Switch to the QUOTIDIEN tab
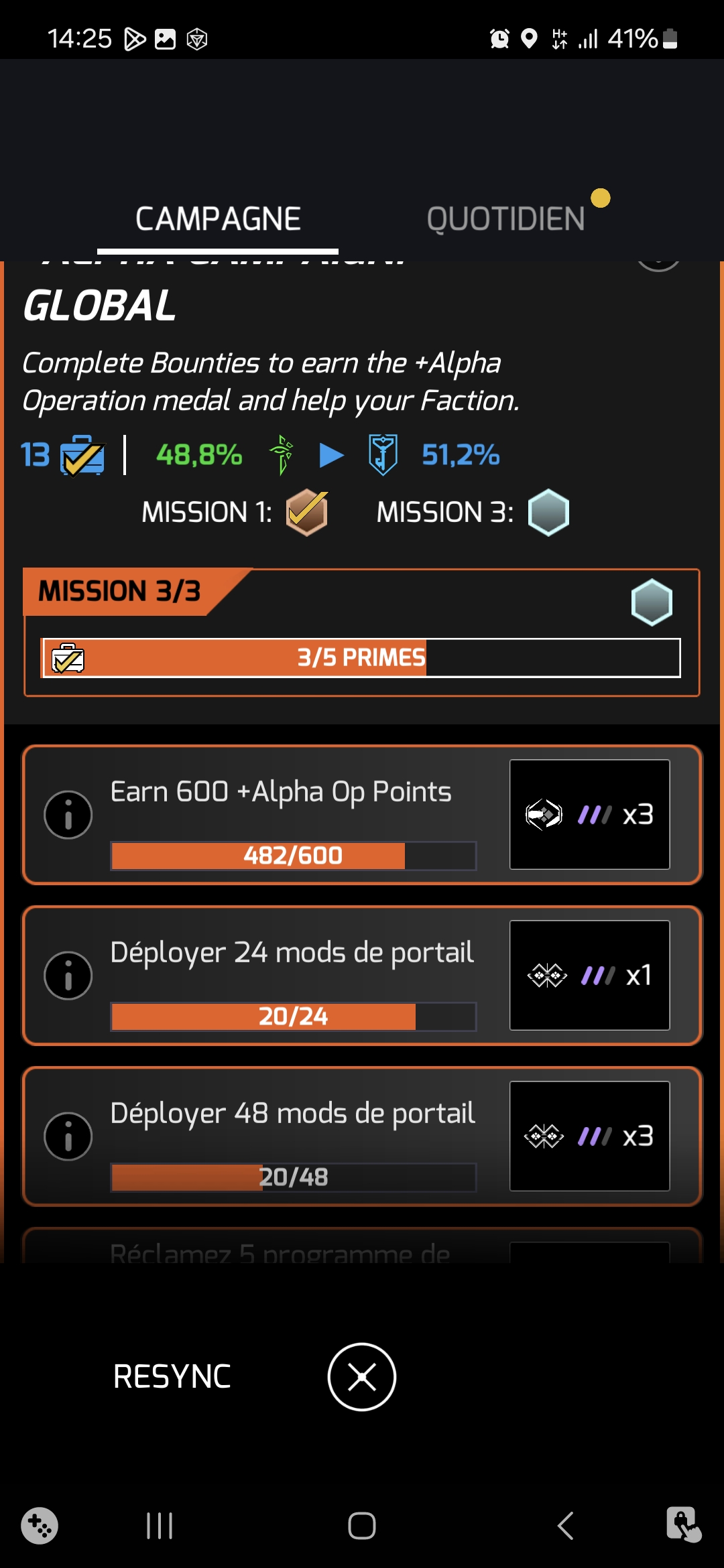The height and width of the screenshot is (1568, 724). (x=505, y=219)
